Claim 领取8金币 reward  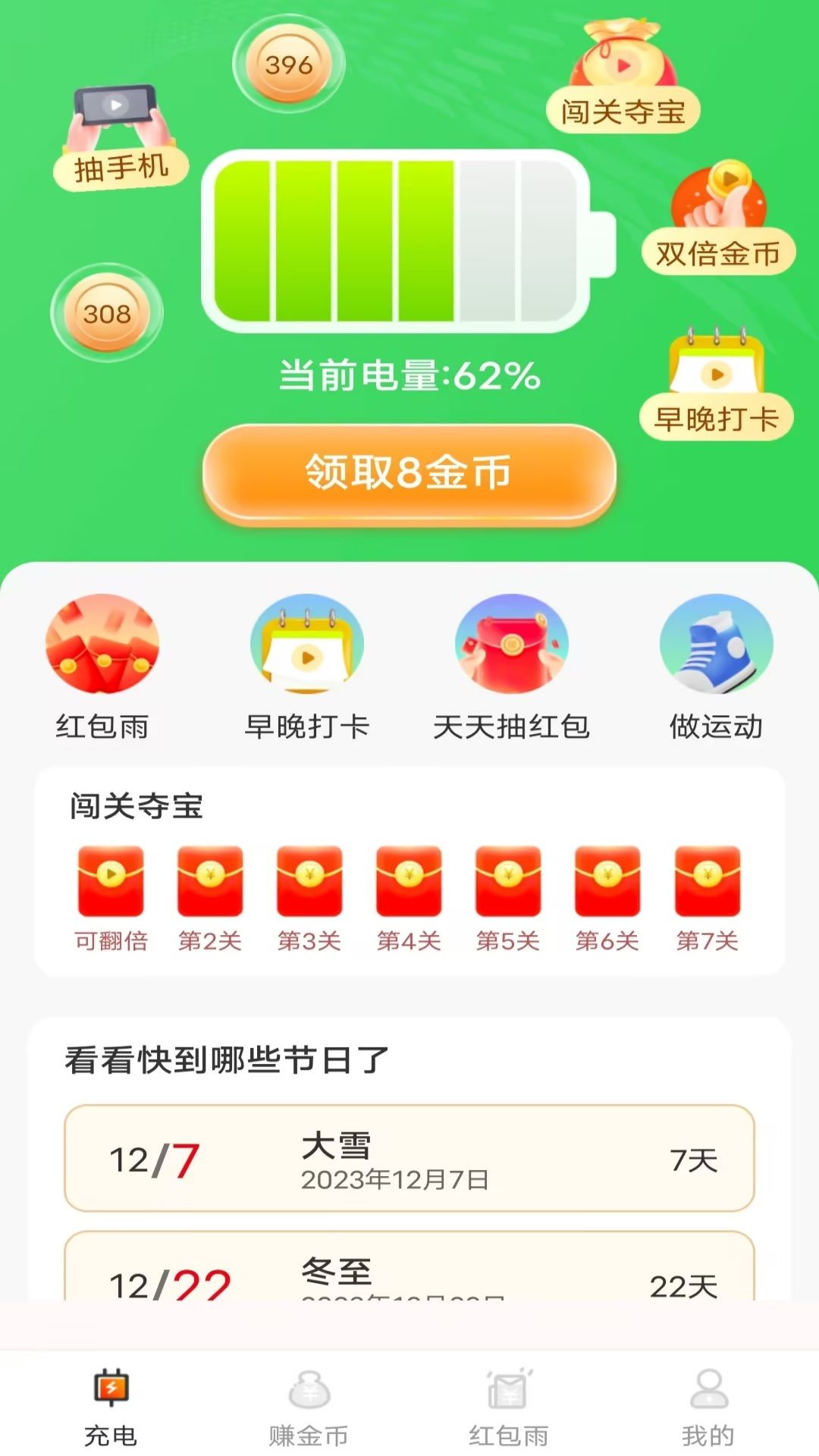409,473
